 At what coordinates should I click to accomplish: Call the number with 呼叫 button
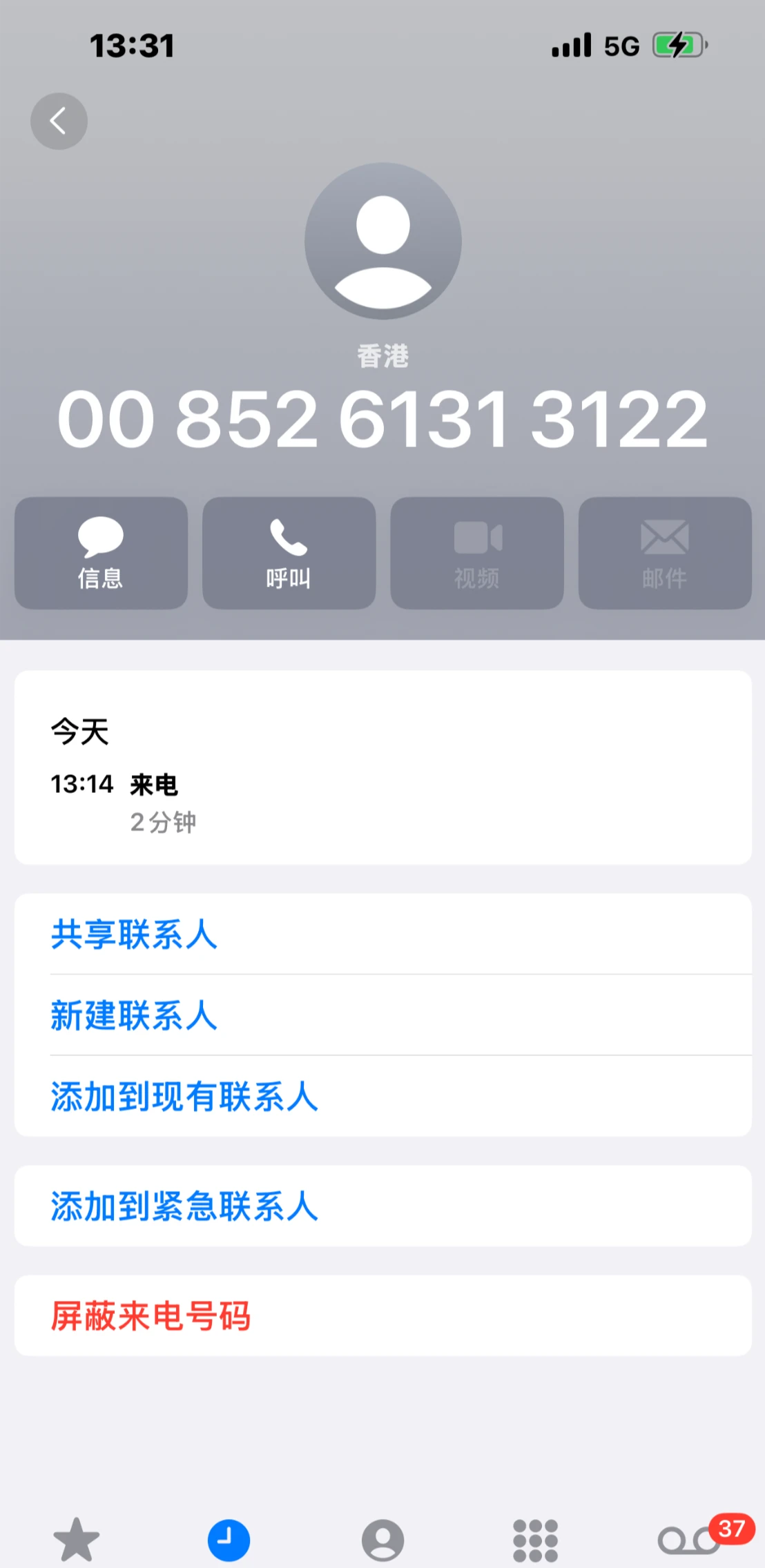tap(289, 553)
